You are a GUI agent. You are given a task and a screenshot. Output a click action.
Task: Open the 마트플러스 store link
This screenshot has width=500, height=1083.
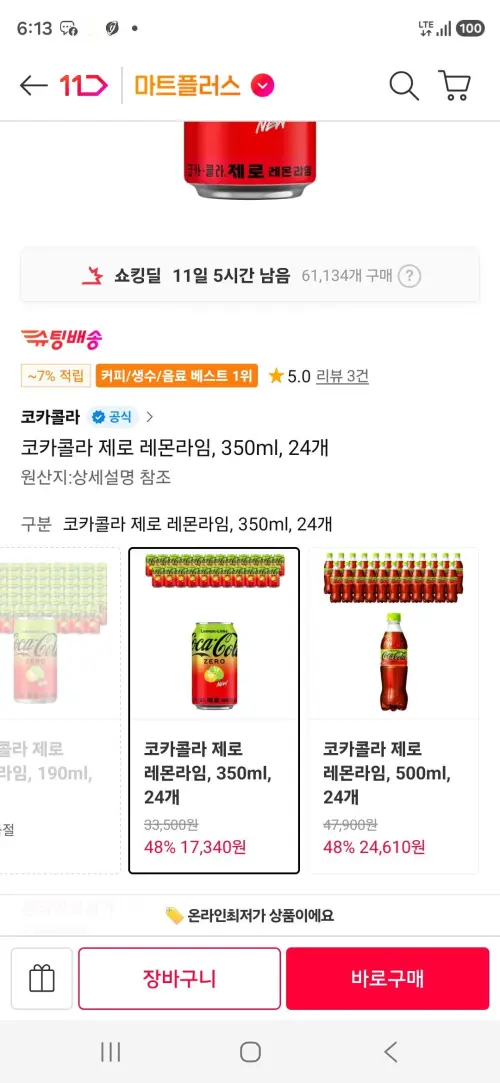[x=204, y=86]
